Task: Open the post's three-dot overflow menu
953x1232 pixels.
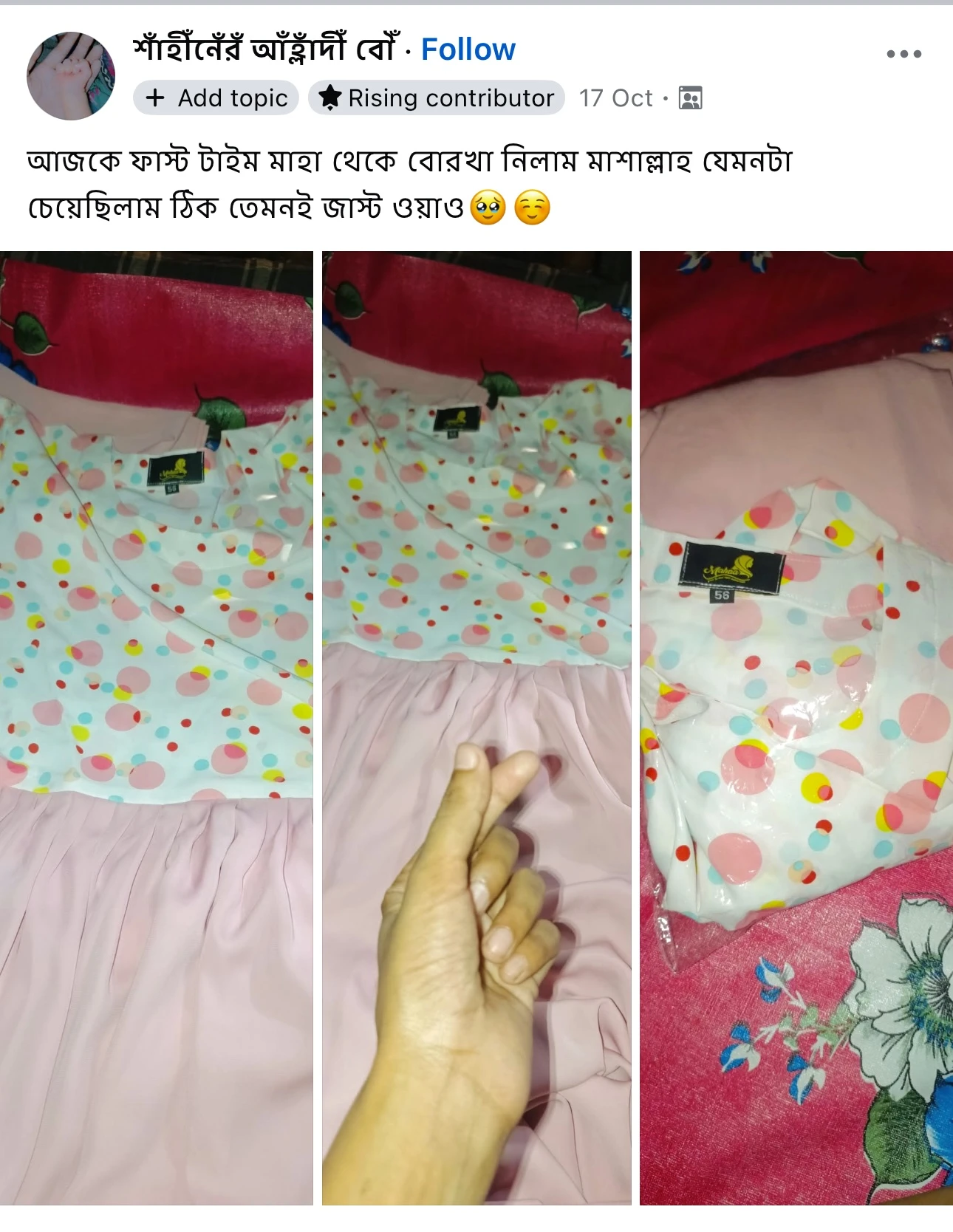Action: [904, 54]
